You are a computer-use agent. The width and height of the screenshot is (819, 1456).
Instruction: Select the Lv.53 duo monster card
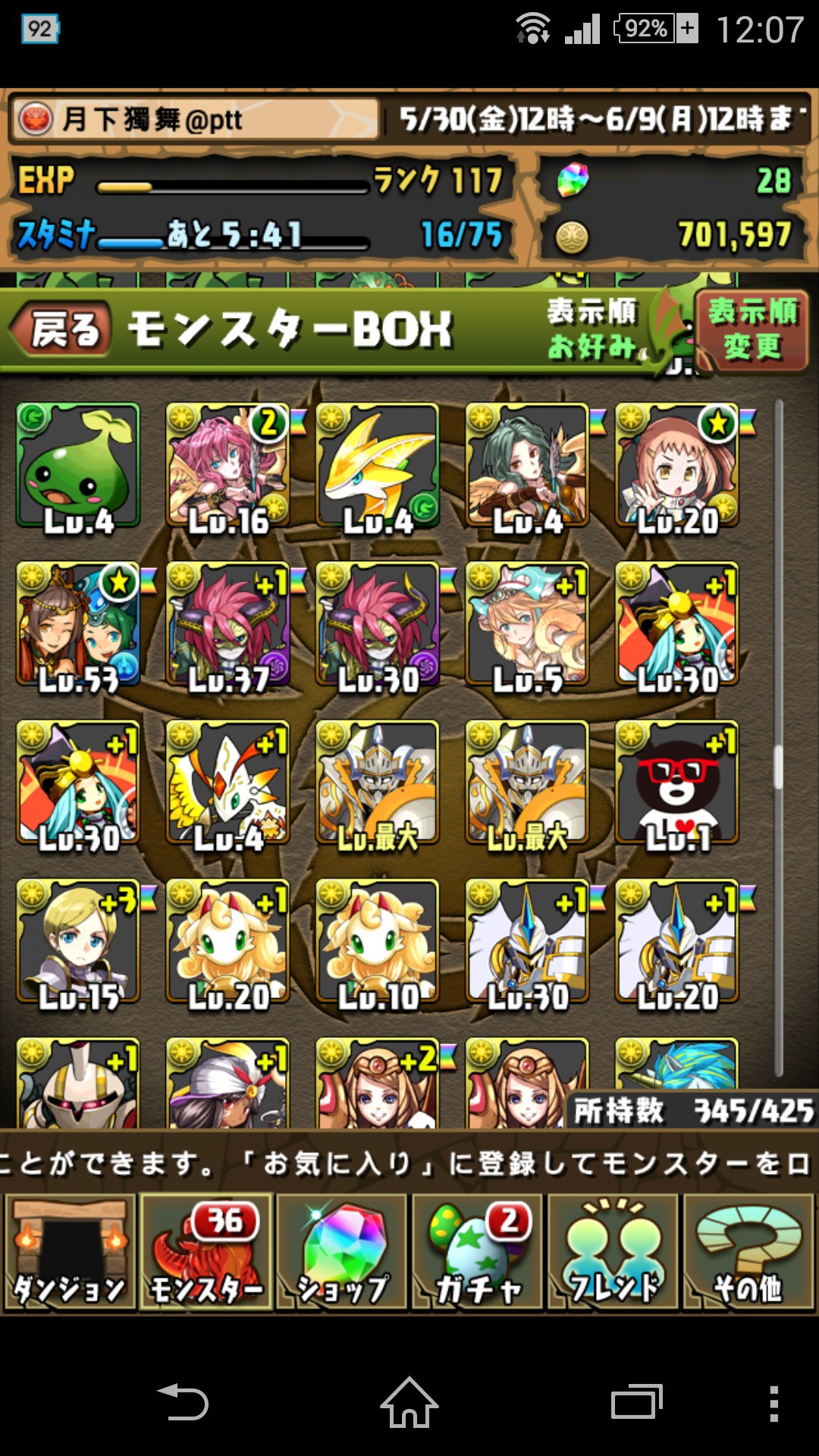(x=78, y=624)
